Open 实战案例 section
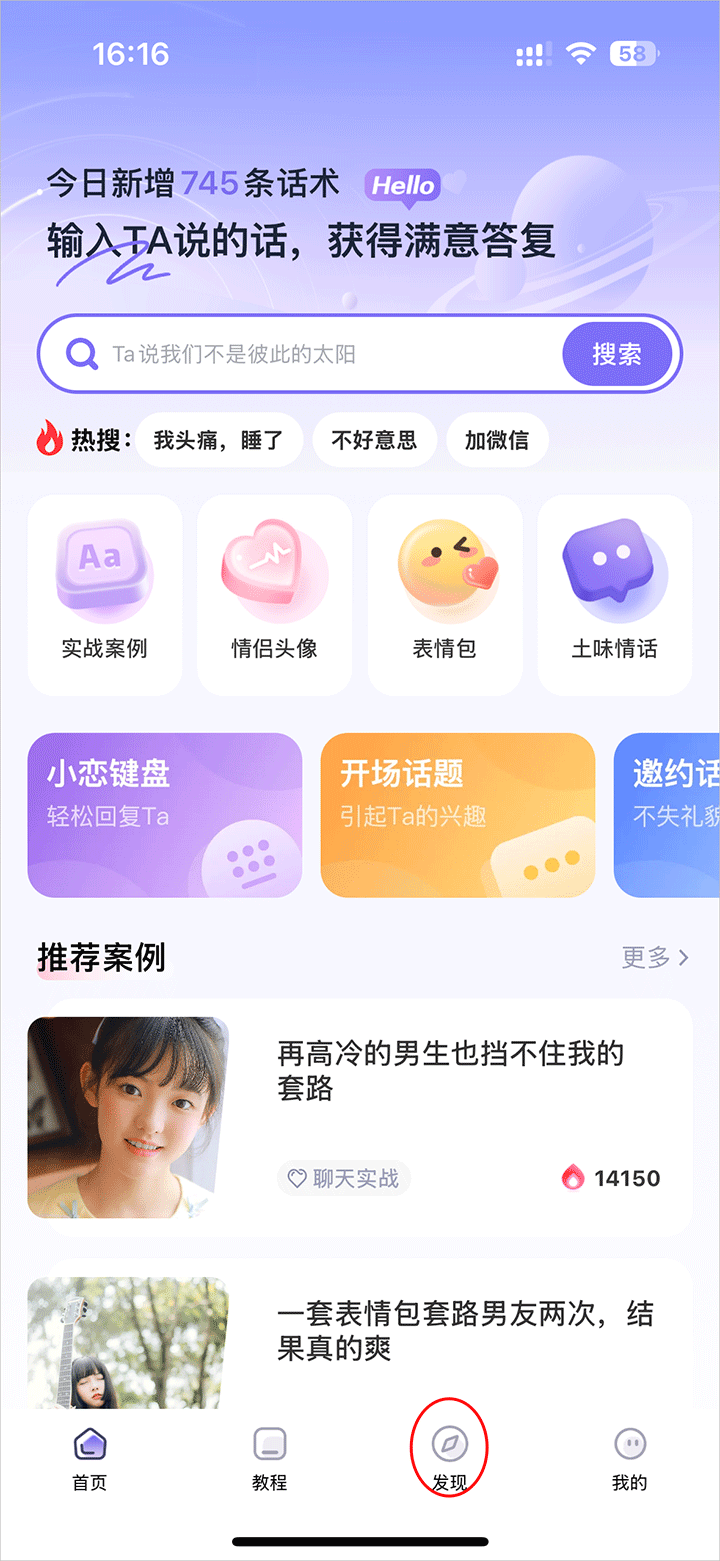This screenshot has height=1561, width=720. (x=105, y=595)
